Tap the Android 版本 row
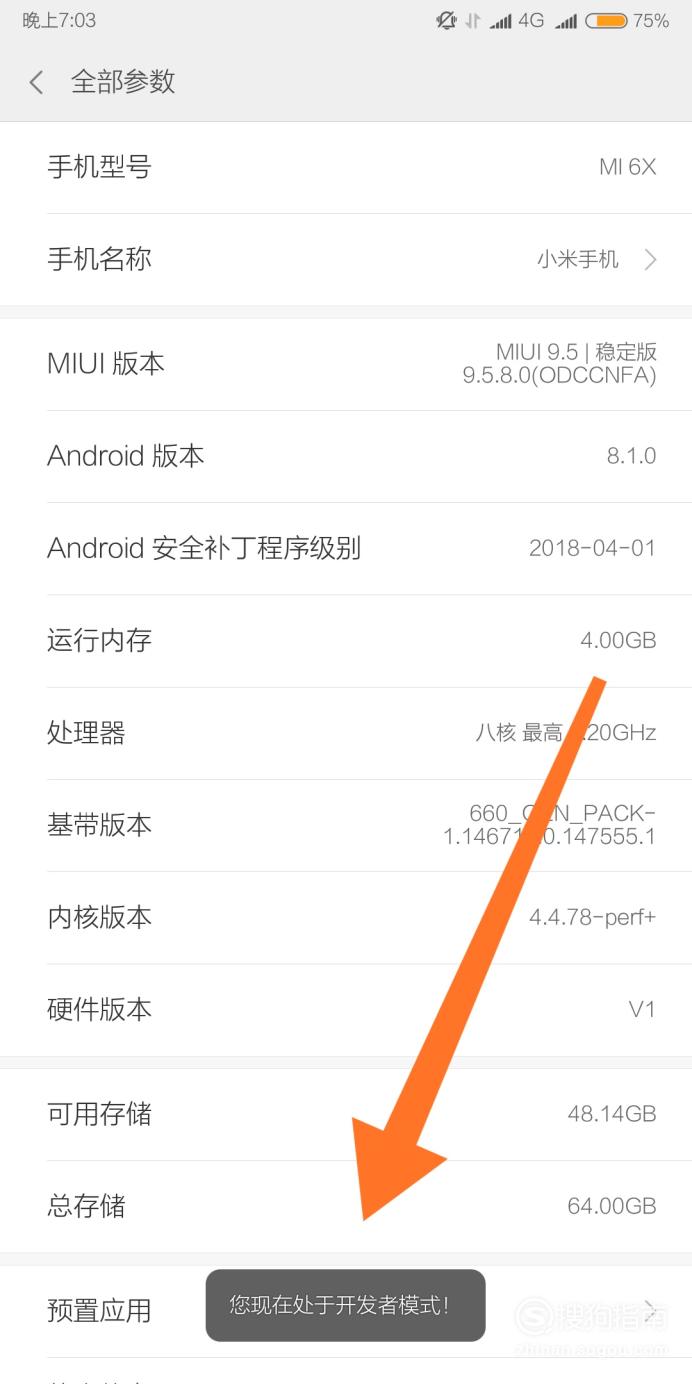The image size is (692, 1384). (x=346, y=457)
